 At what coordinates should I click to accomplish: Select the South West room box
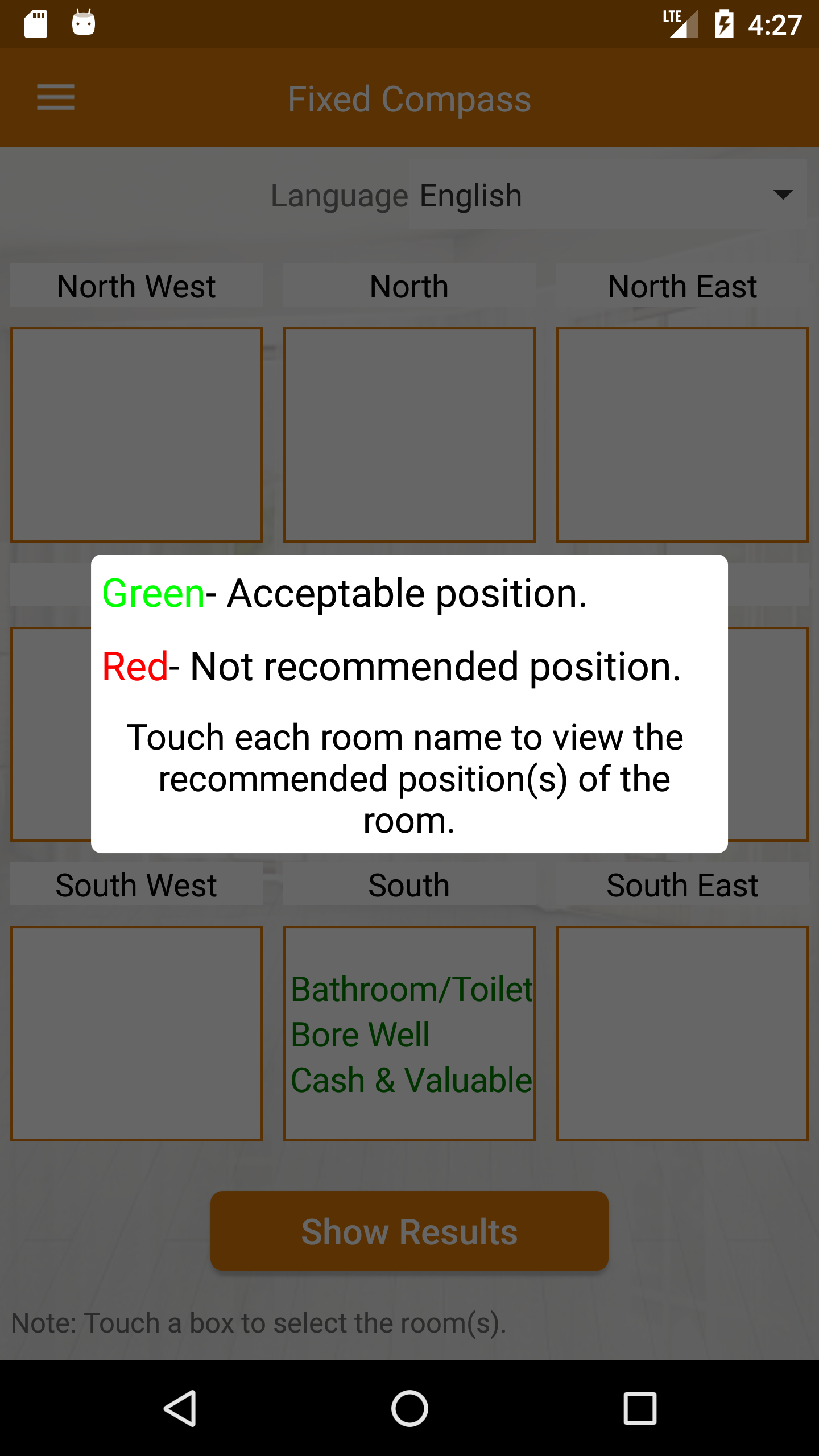pos(136,1033)
